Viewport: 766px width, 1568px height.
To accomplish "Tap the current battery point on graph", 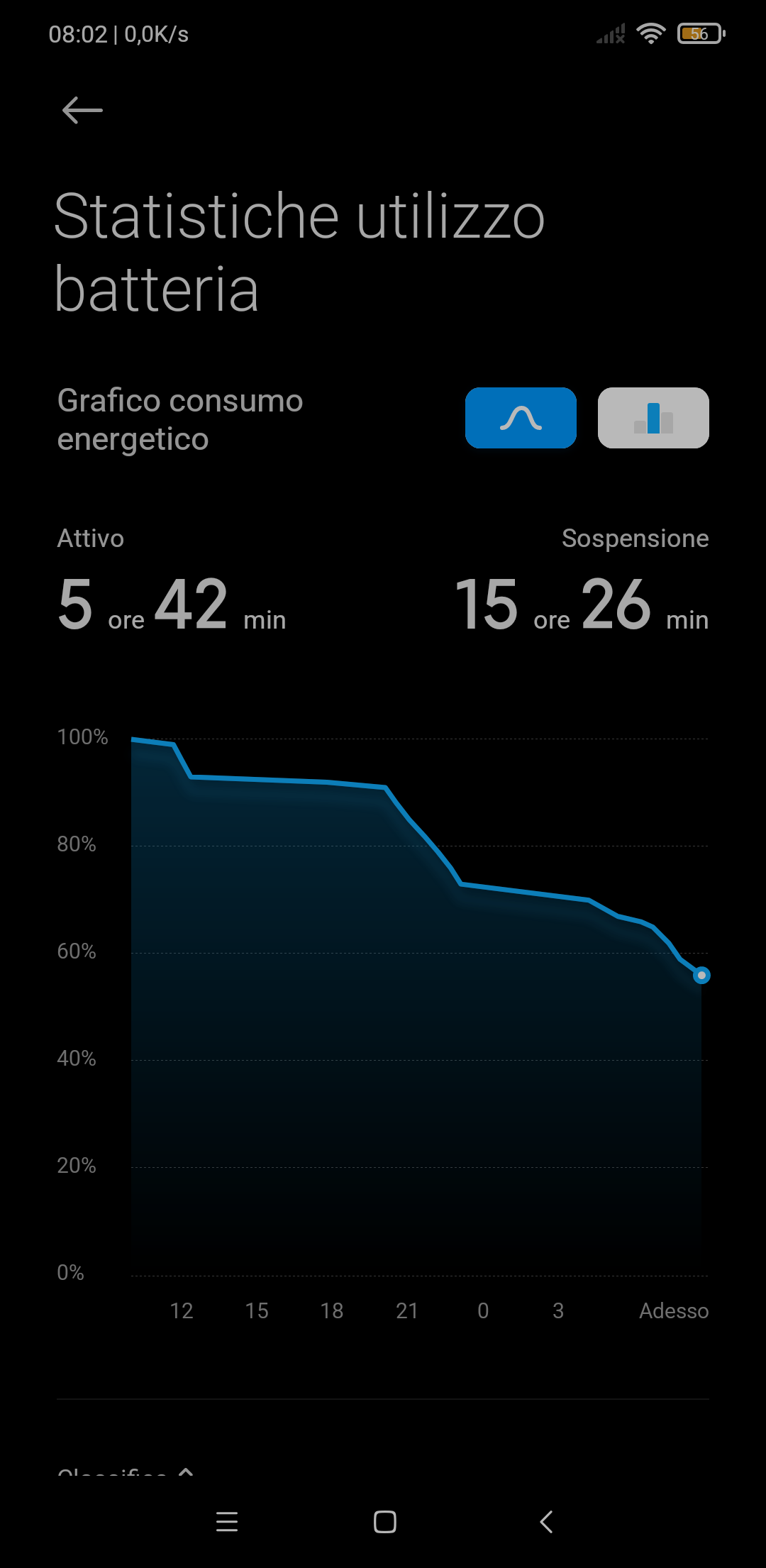I will (x=701, y=976).
